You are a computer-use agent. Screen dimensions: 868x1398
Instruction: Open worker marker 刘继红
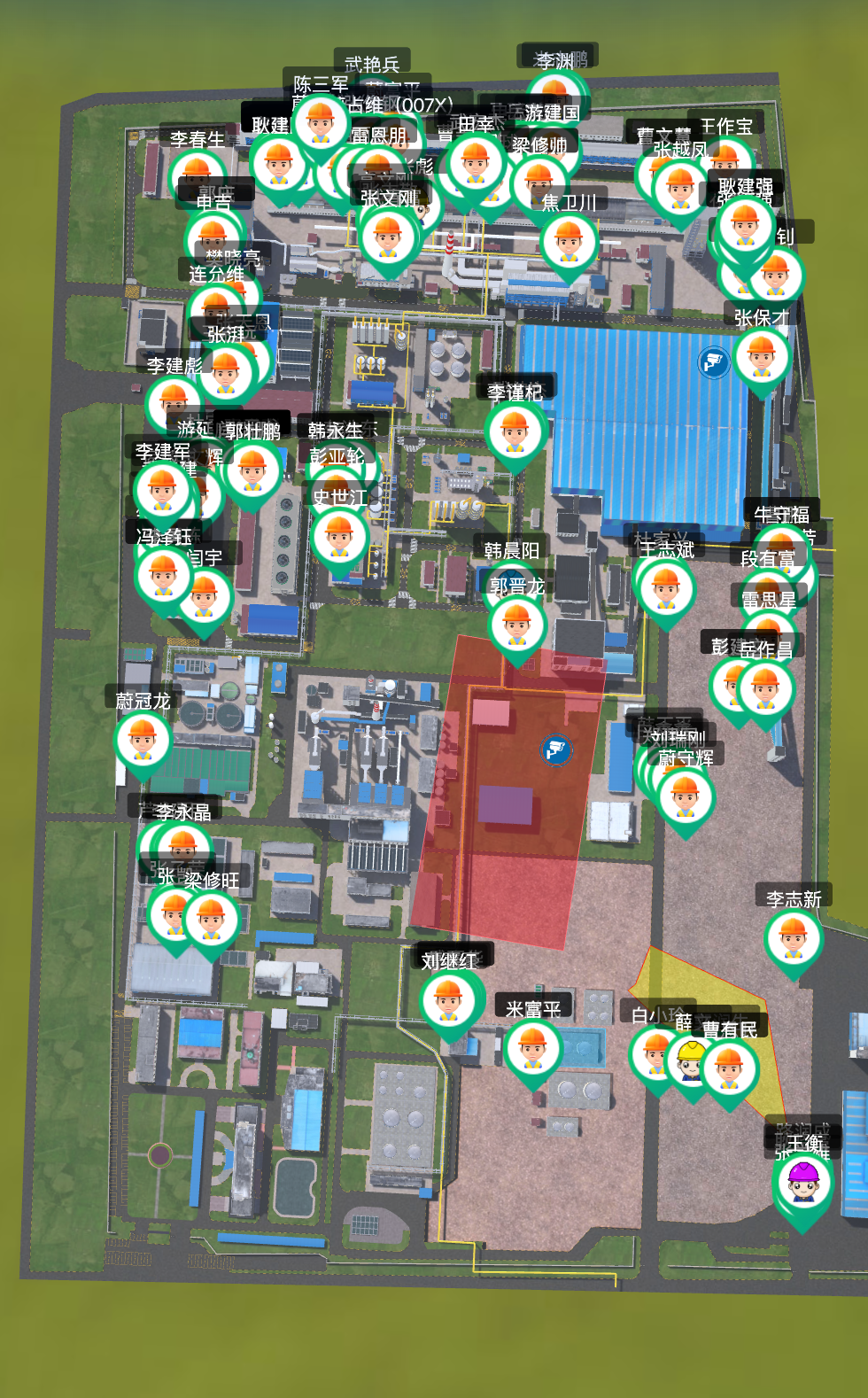click(449, 1001)
